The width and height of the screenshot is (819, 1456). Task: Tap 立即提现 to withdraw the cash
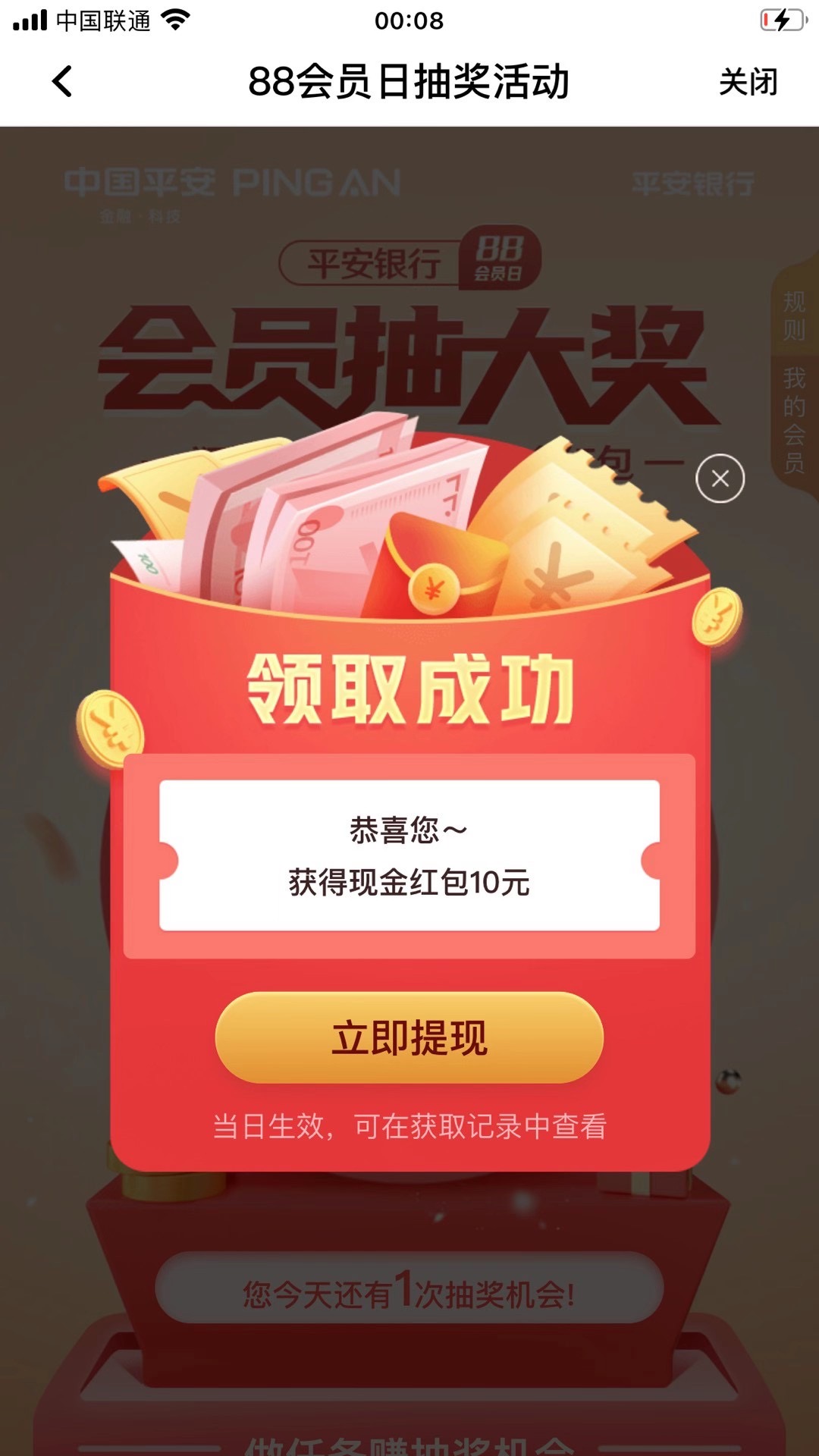pos(409,1037)
